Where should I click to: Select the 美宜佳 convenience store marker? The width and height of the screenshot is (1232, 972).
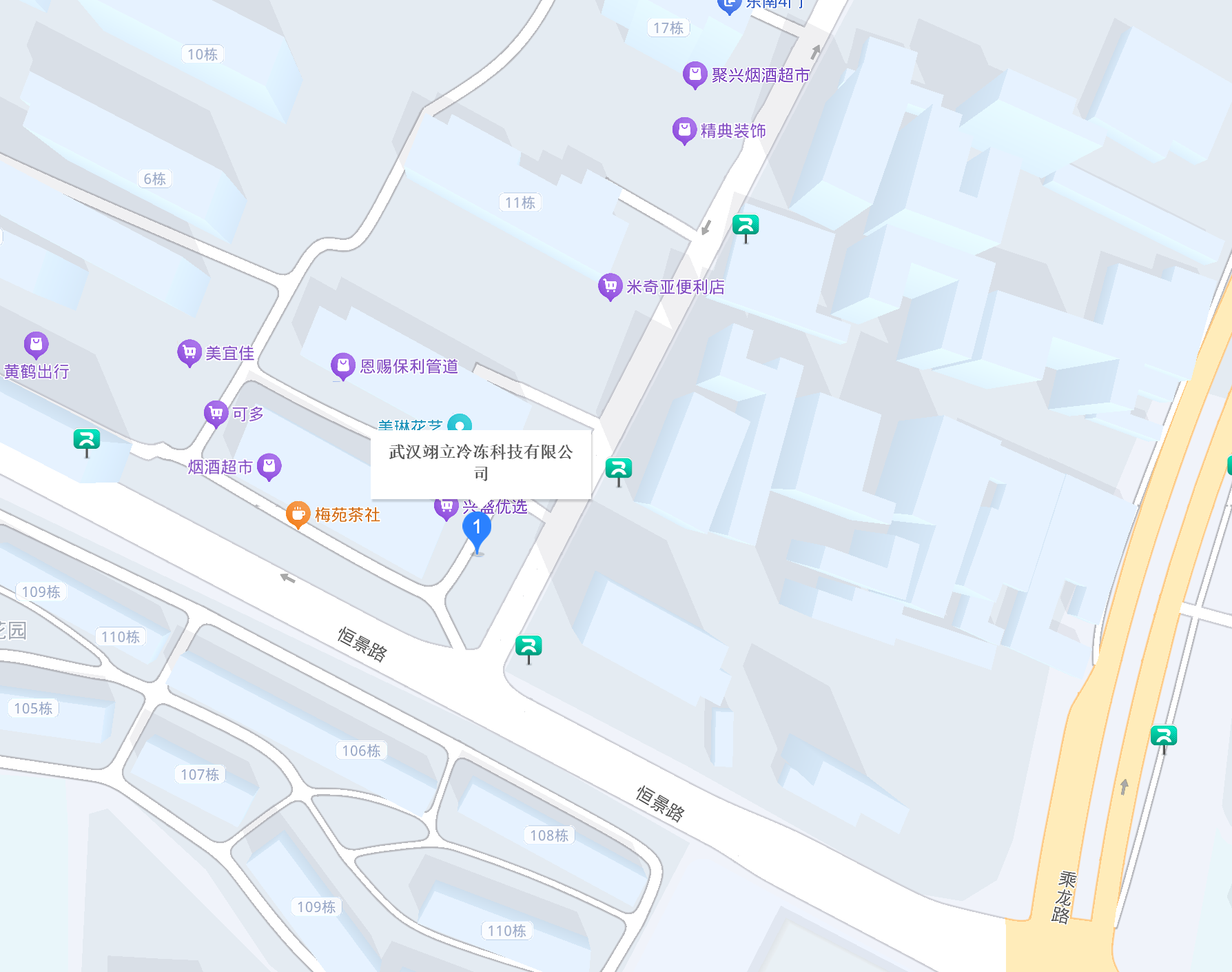pos(189,352)
